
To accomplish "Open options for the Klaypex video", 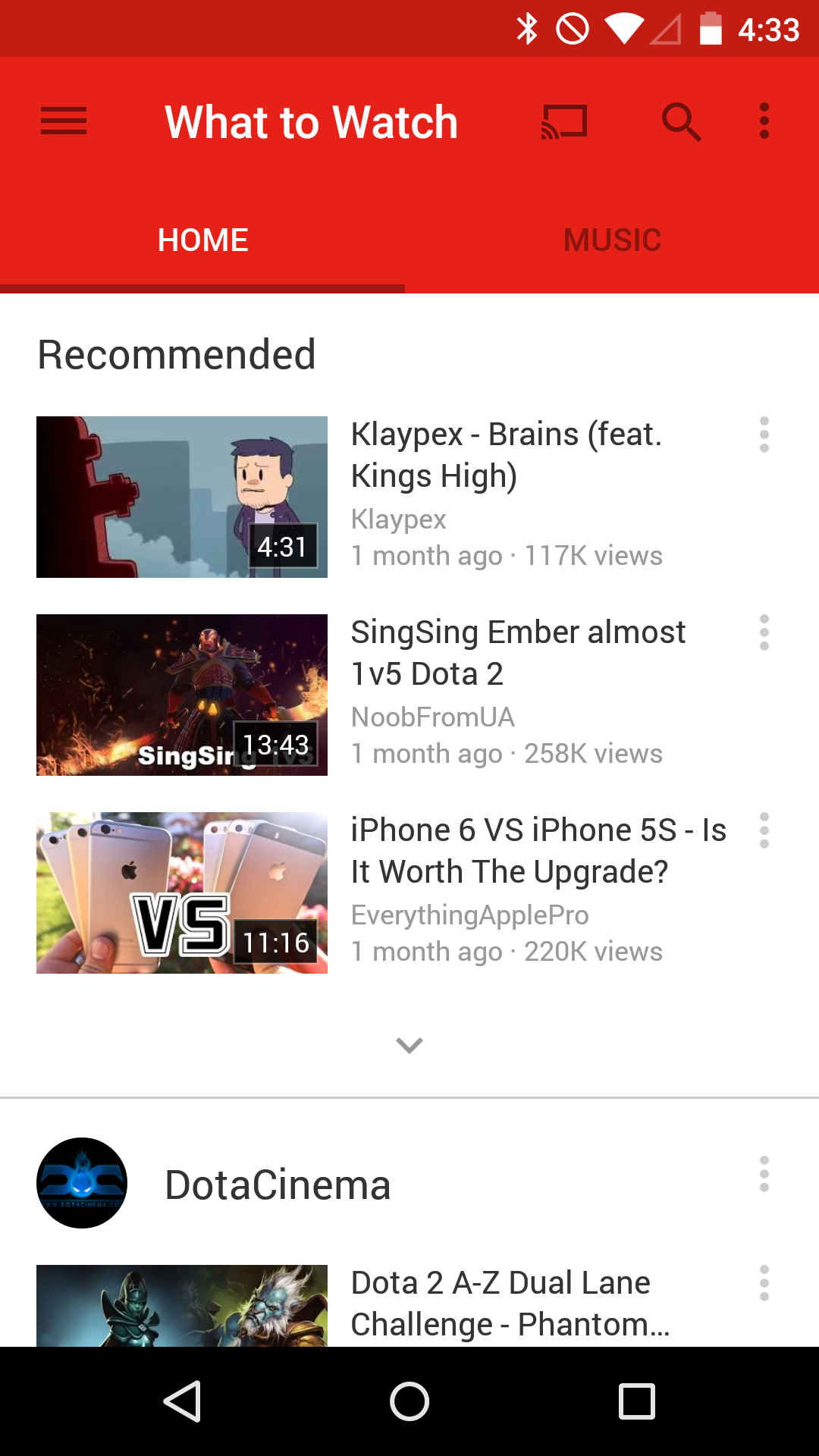I will pyautogui.click(x=764, y=434).
